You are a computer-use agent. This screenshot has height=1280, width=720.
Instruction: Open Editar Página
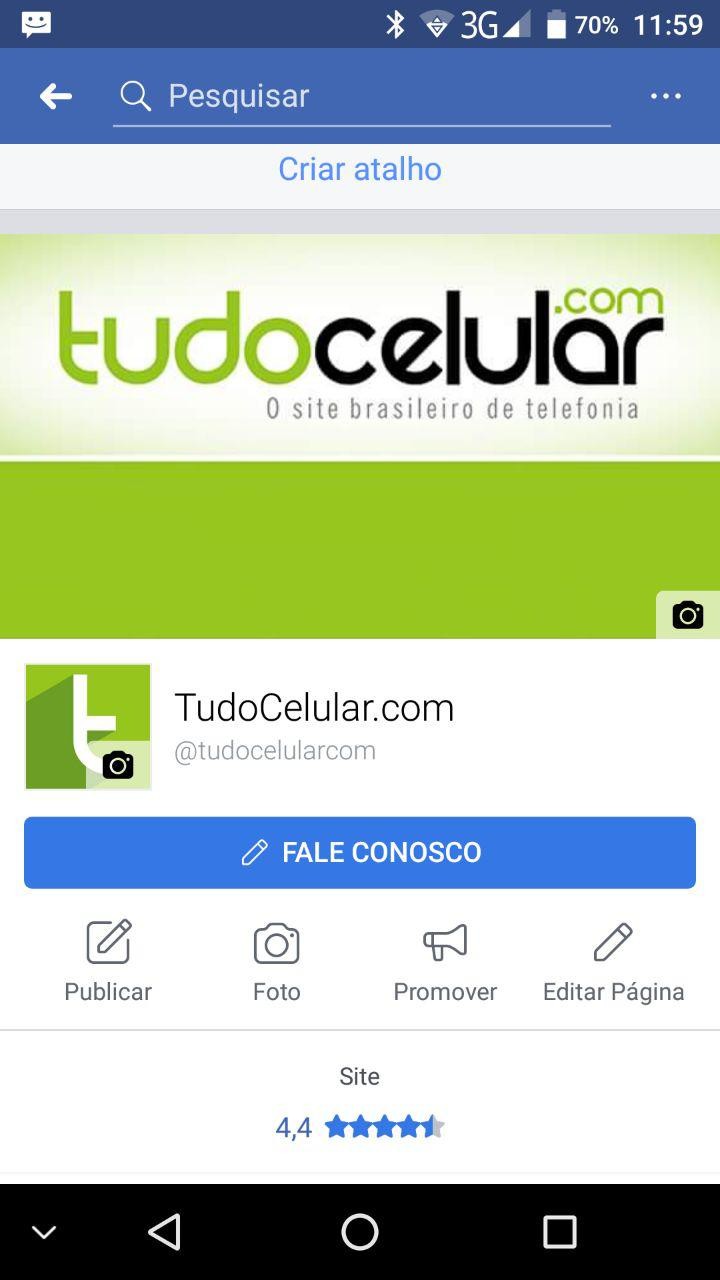[x=613, y=962]
